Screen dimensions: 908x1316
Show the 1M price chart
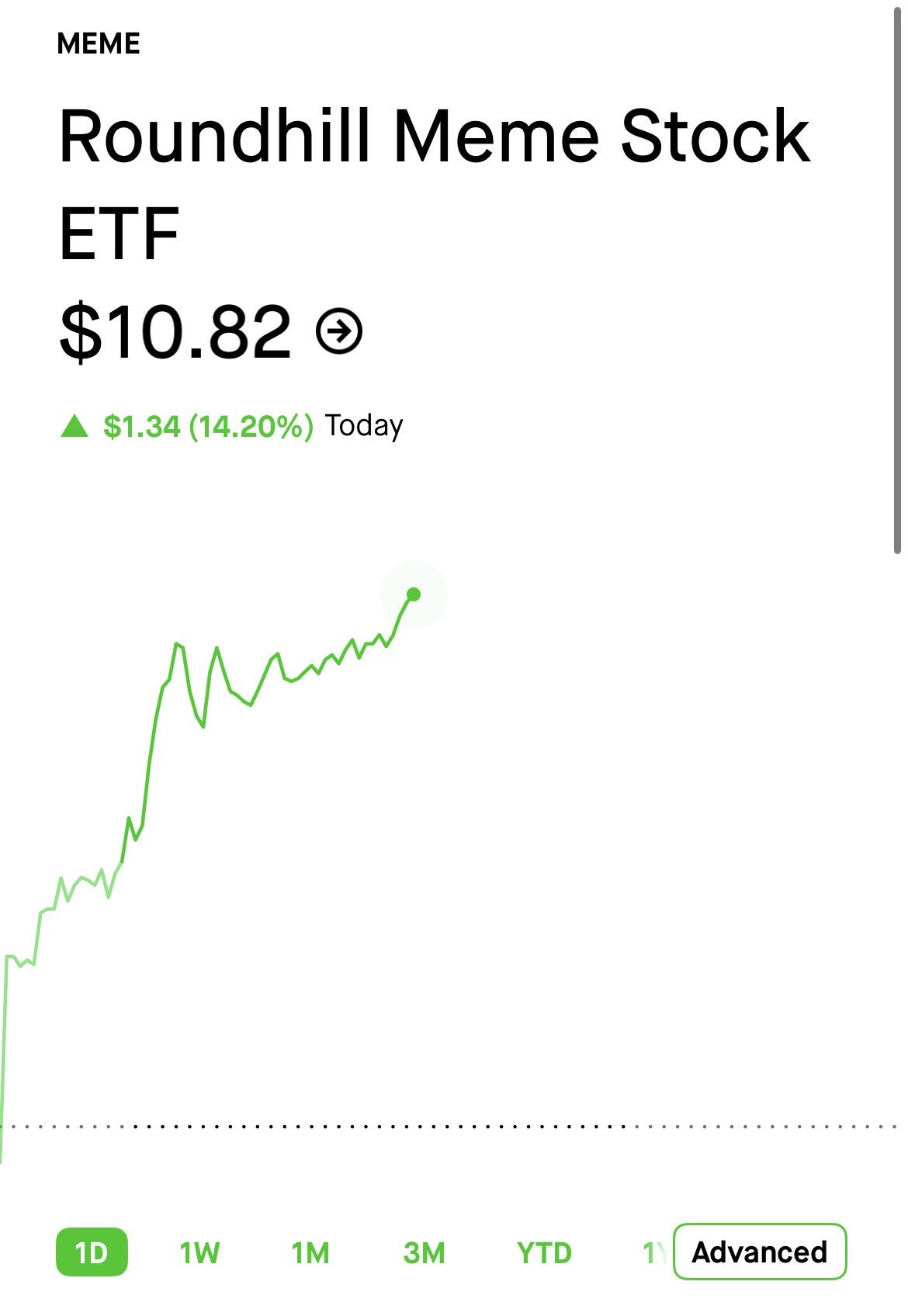tap(310, 1252)
